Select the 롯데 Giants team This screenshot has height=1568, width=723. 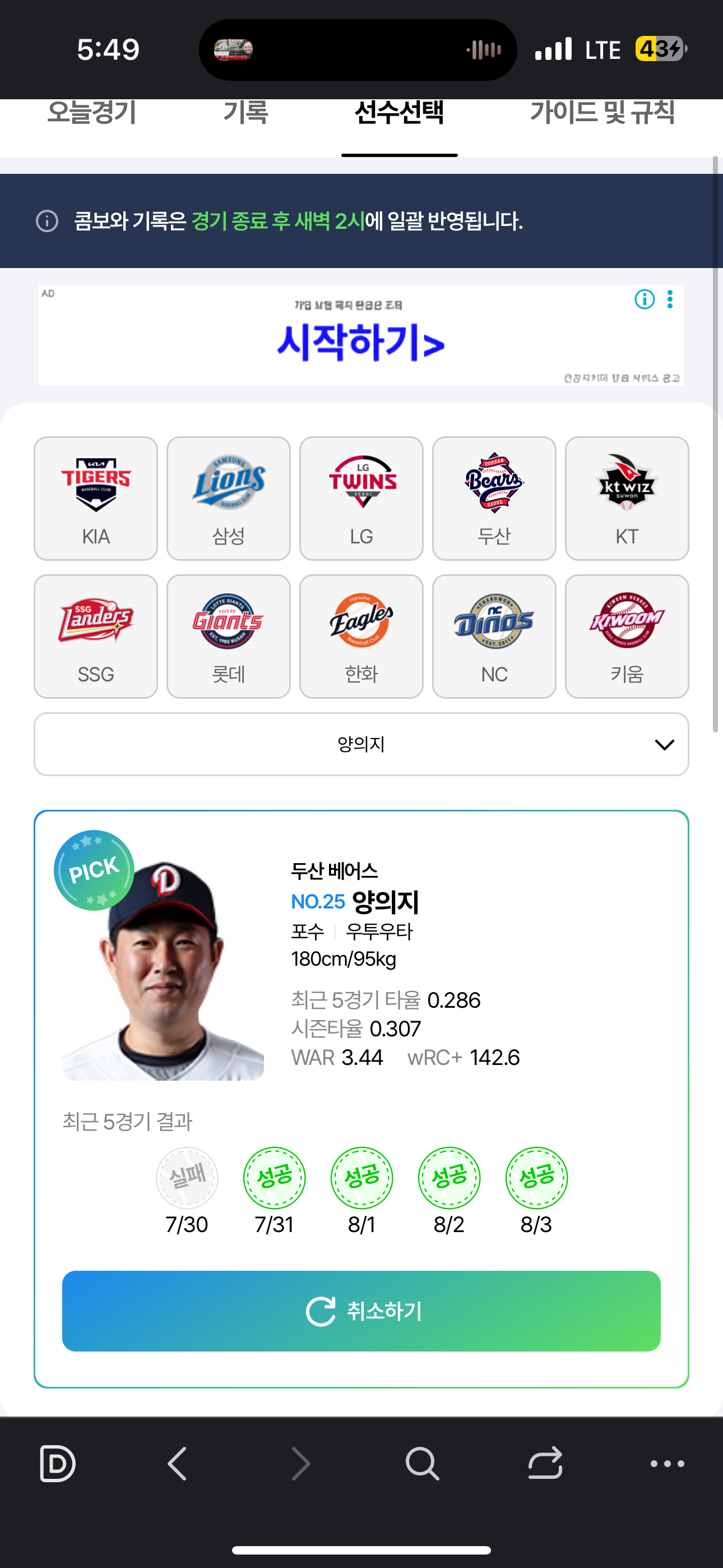point(228,636)
